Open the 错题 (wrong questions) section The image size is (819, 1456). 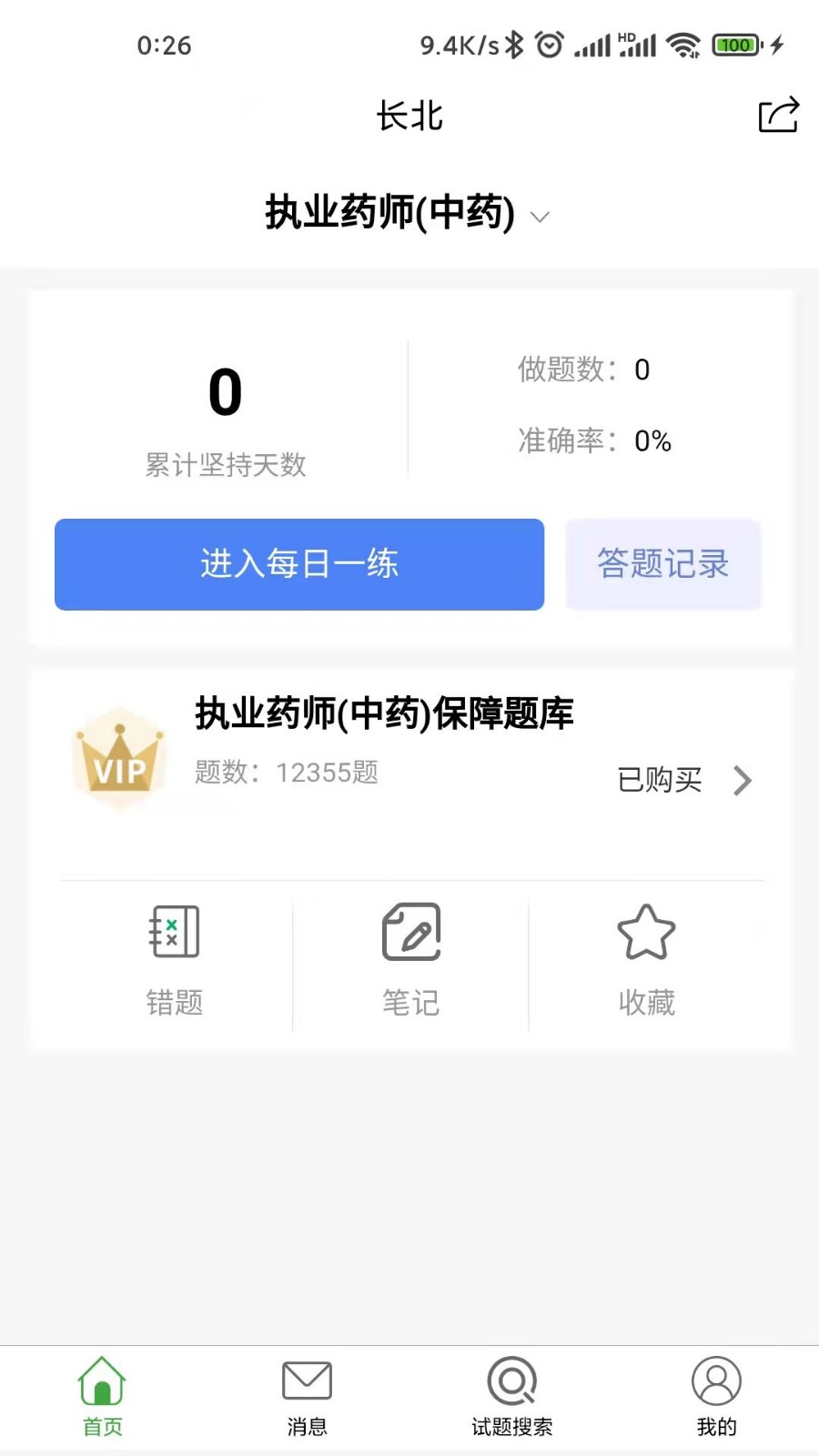pos(173,960)
